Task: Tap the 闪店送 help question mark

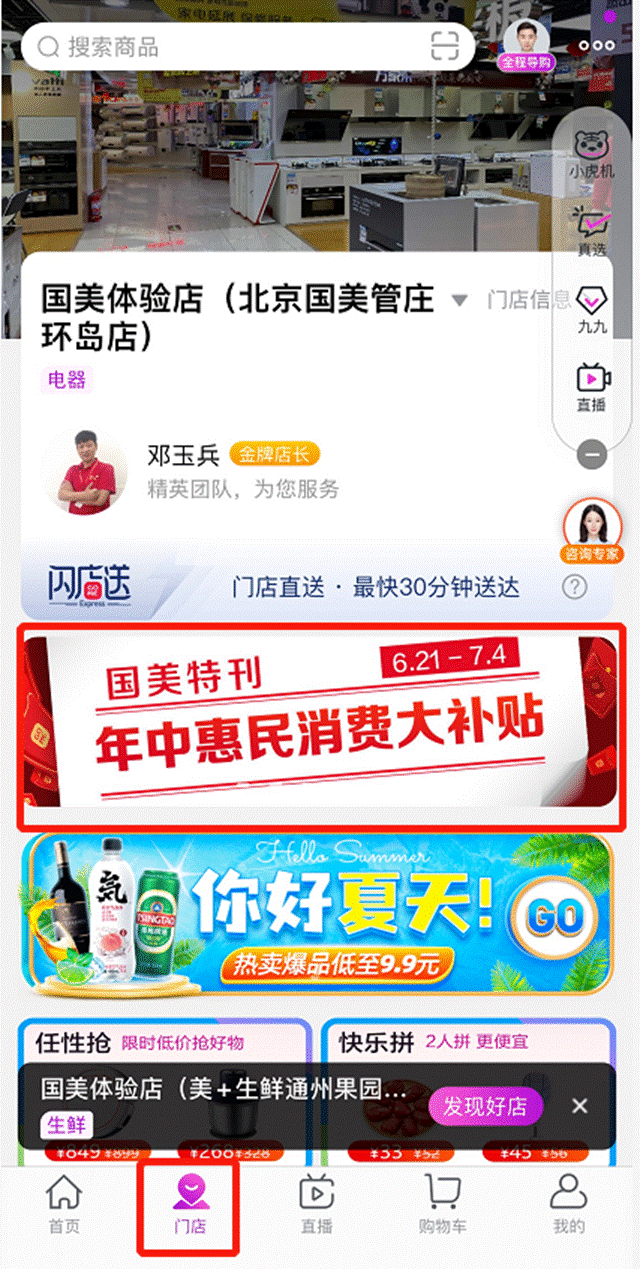Action: click(574, 587)
